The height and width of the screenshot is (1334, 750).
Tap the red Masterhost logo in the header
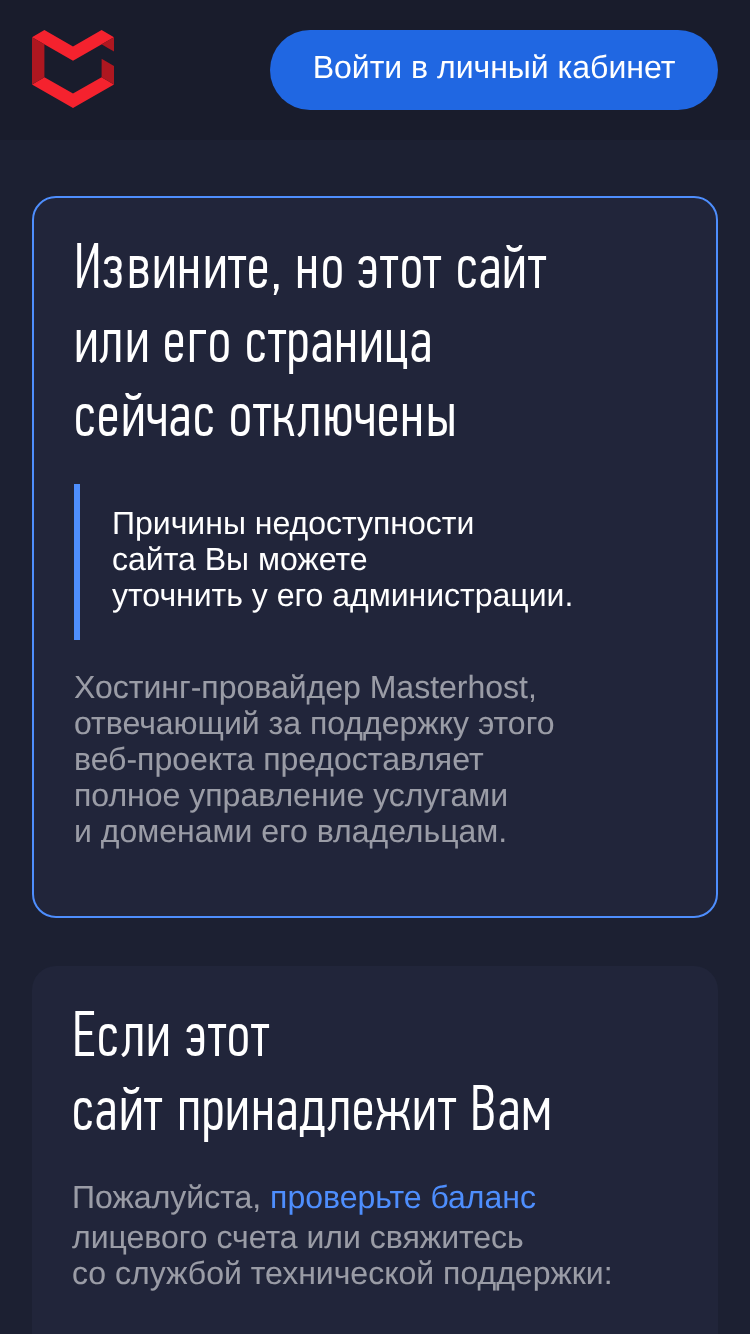coord(73,68)
